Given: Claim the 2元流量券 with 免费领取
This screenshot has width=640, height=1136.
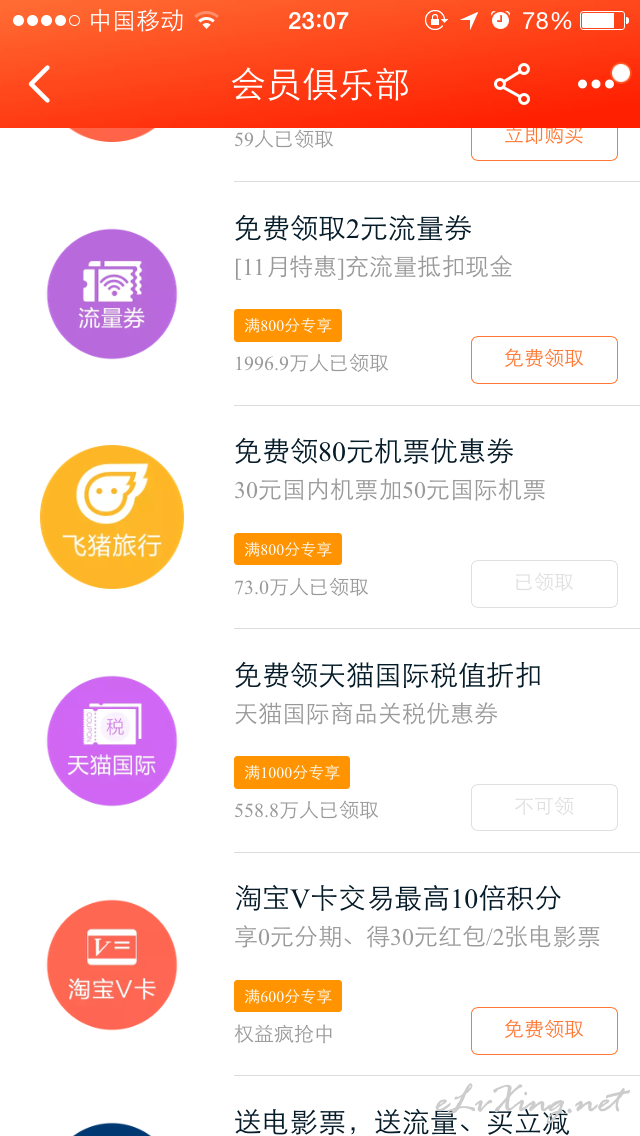Looking at the screenshot, I should pos(544,359).
